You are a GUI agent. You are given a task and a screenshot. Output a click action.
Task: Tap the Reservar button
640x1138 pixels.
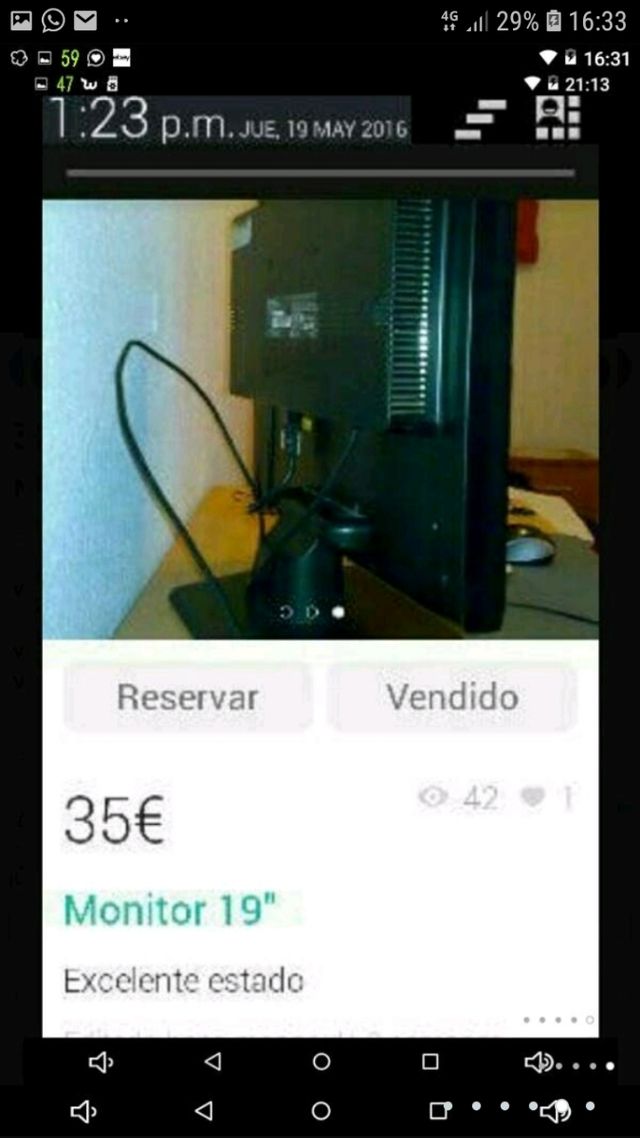click(x=187, y=697)
